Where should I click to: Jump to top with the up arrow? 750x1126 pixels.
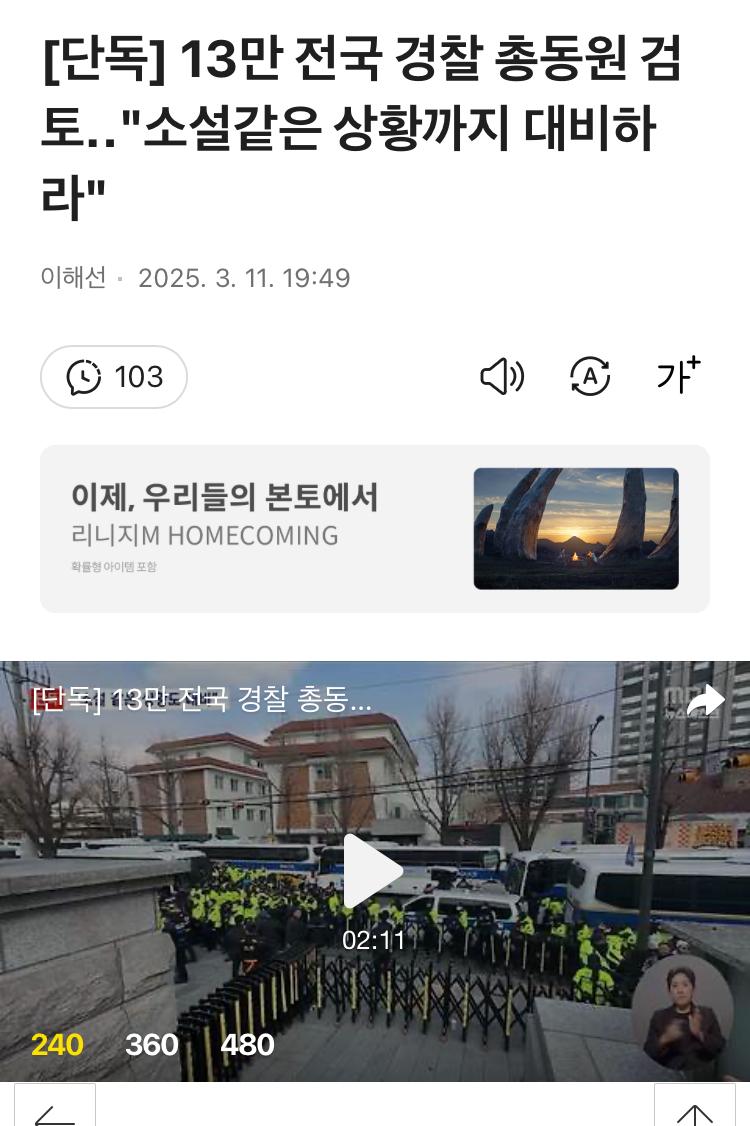tap(694, 1108)
